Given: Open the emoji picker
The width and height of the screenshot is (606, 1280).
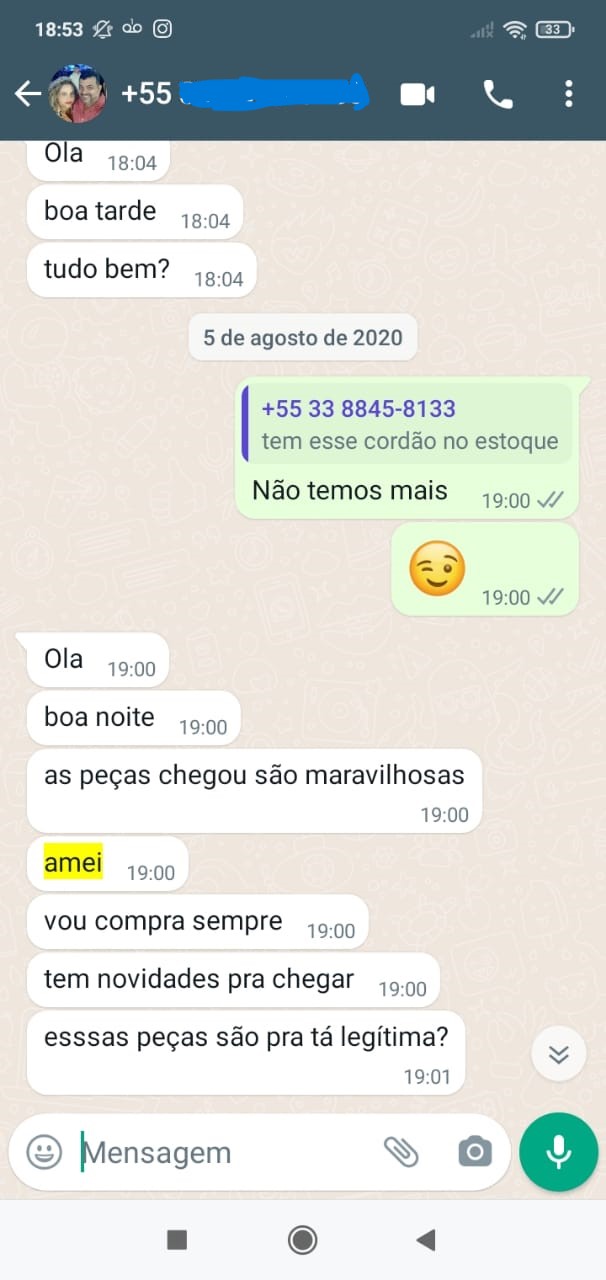Looking at the screenshot, I should [x=44, y=1152].
